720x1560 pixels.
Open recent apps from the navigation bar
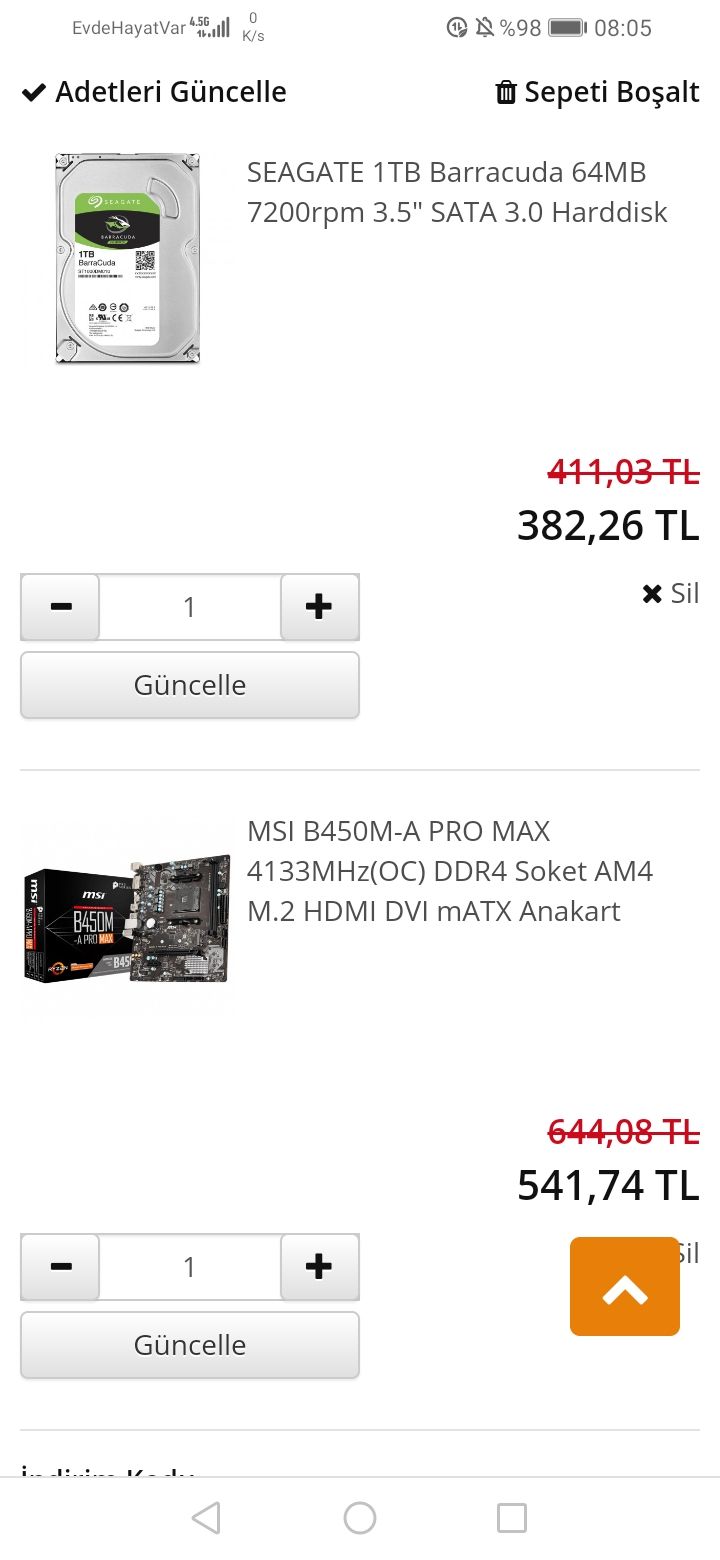[512, 1518]
